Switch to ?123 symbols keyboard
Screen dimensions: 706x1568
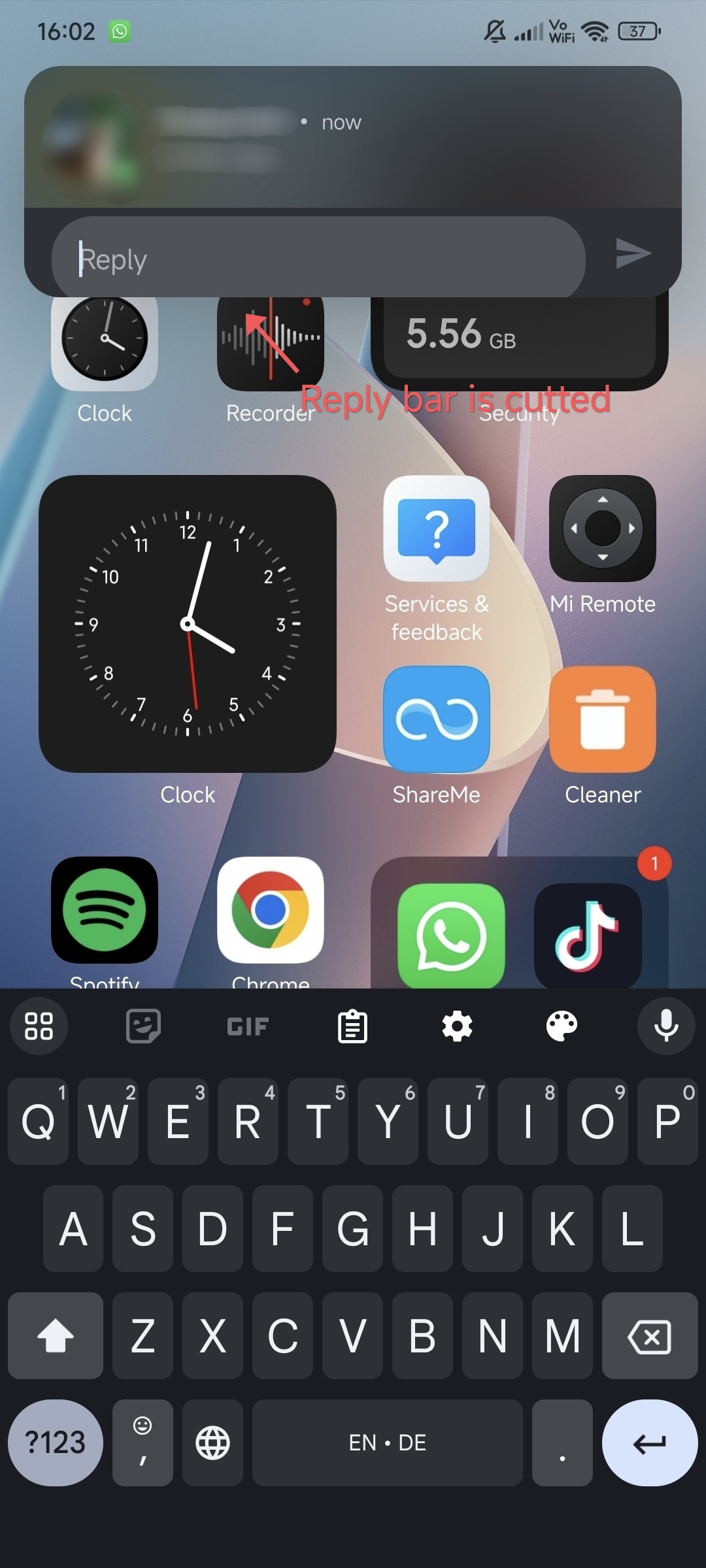pyautogui.click(x=56, y=1443)
